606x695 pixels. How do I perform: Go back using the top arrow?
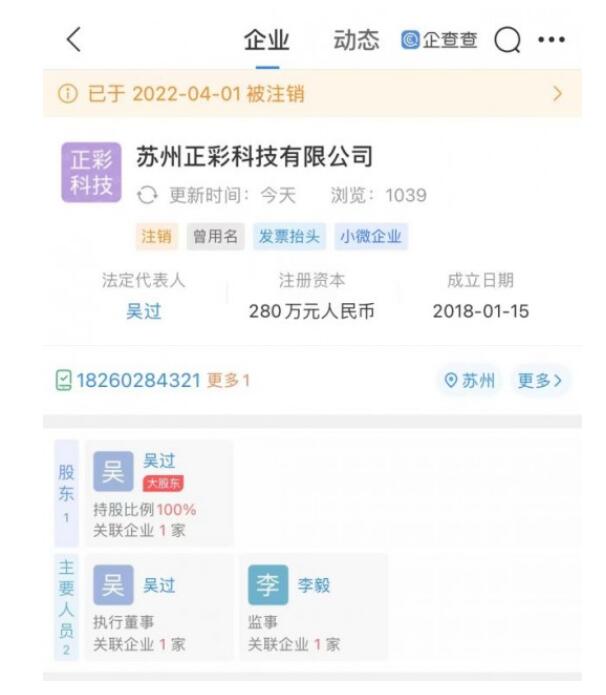72,40
